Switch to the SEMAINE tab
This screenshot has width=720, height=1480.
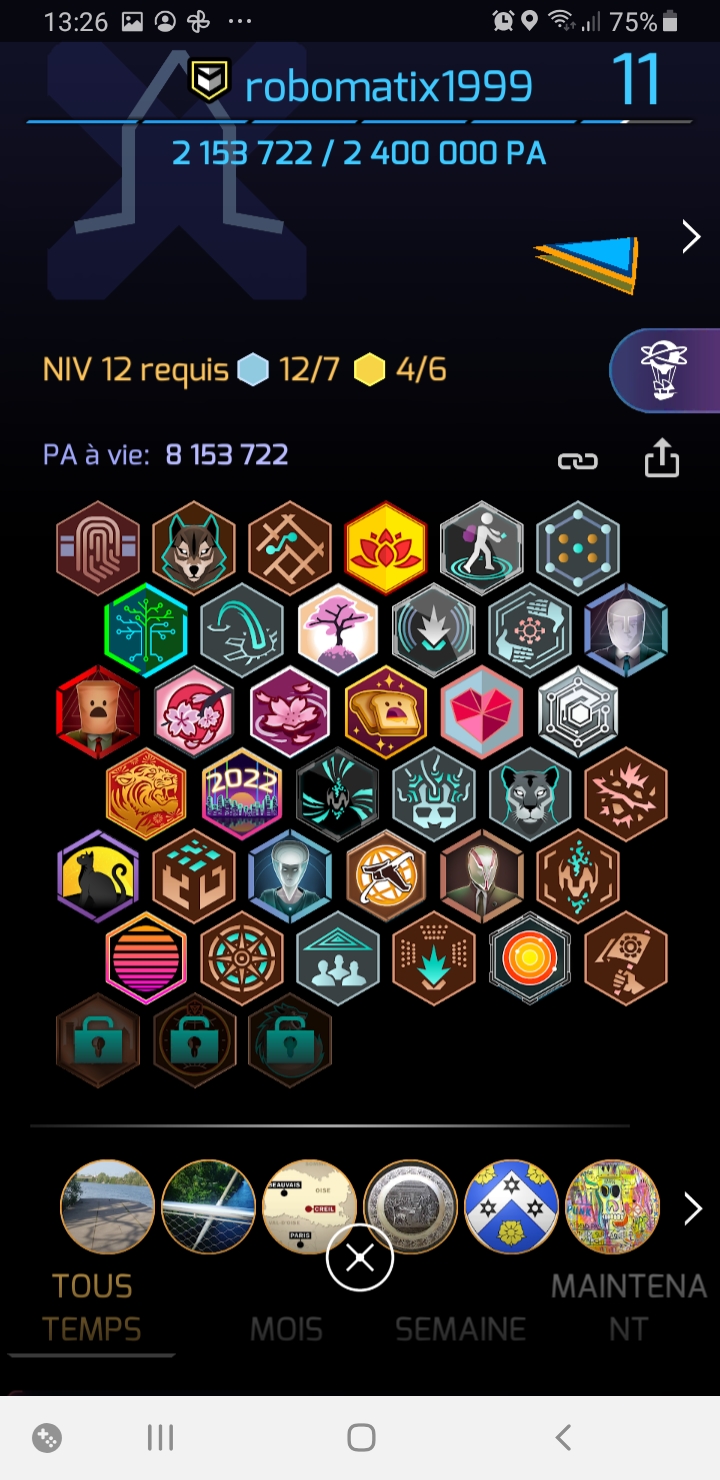(460, 1329)
